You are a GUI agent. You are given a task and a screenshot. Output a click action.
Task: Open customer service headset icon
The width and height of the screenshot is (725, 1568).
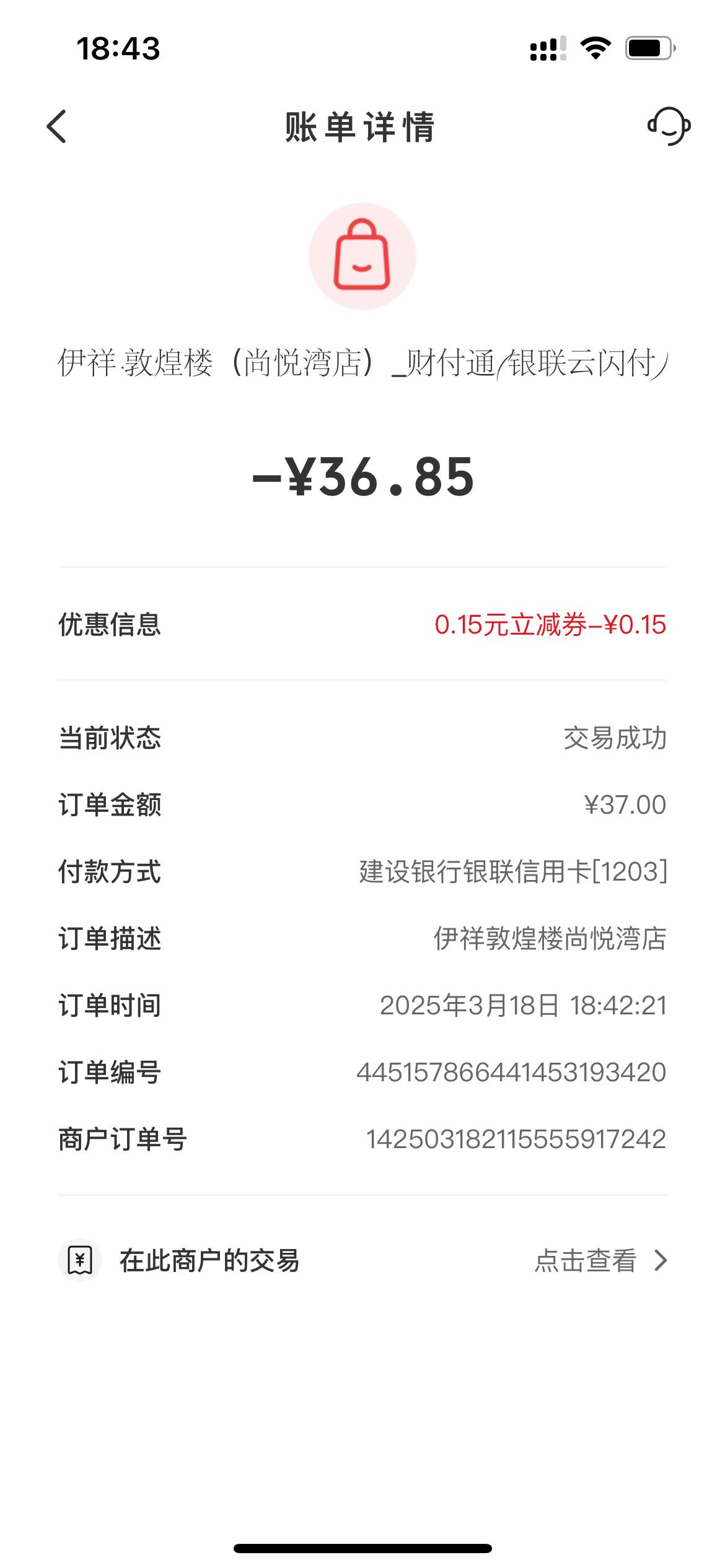[669, 126]
